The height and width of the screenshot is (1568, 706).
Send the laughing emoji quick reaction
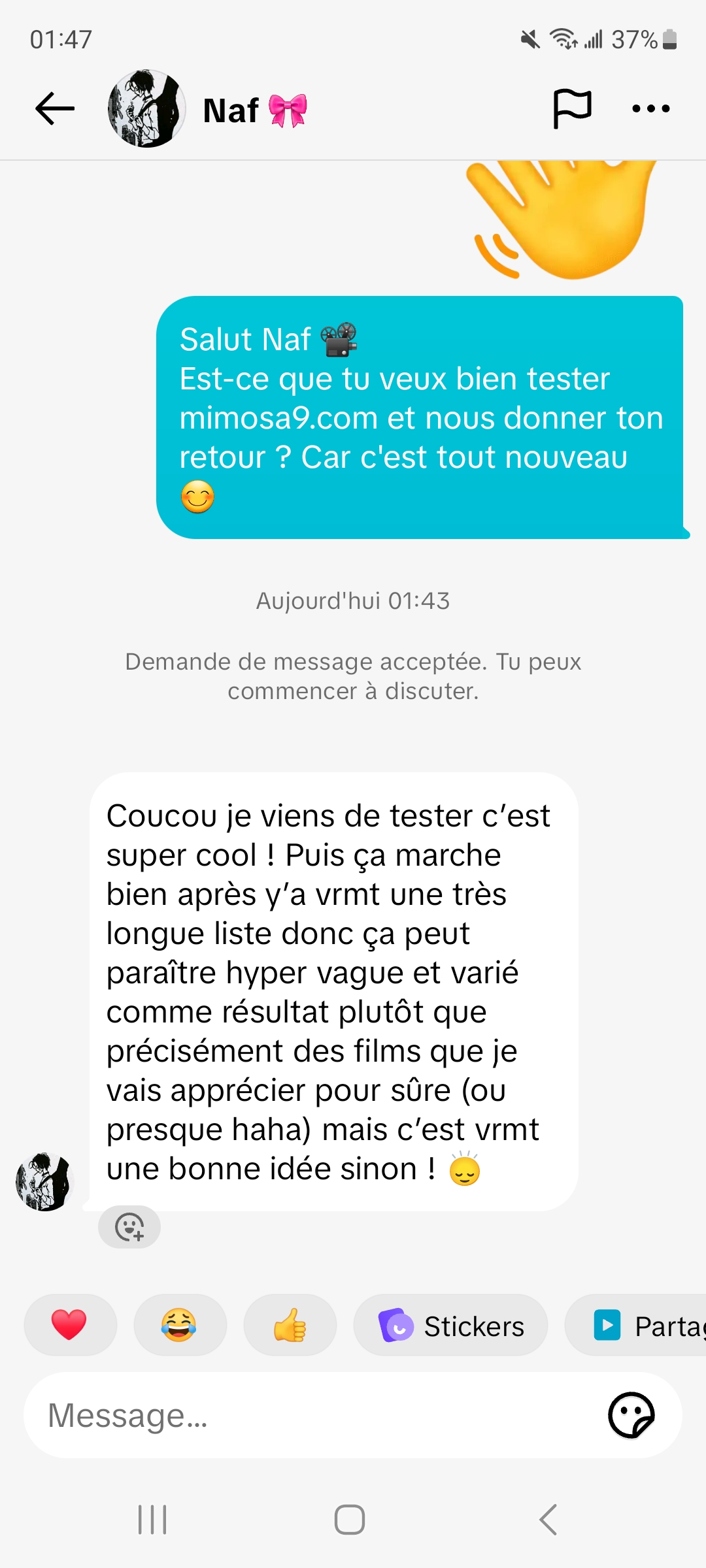tap(178, 1326)
